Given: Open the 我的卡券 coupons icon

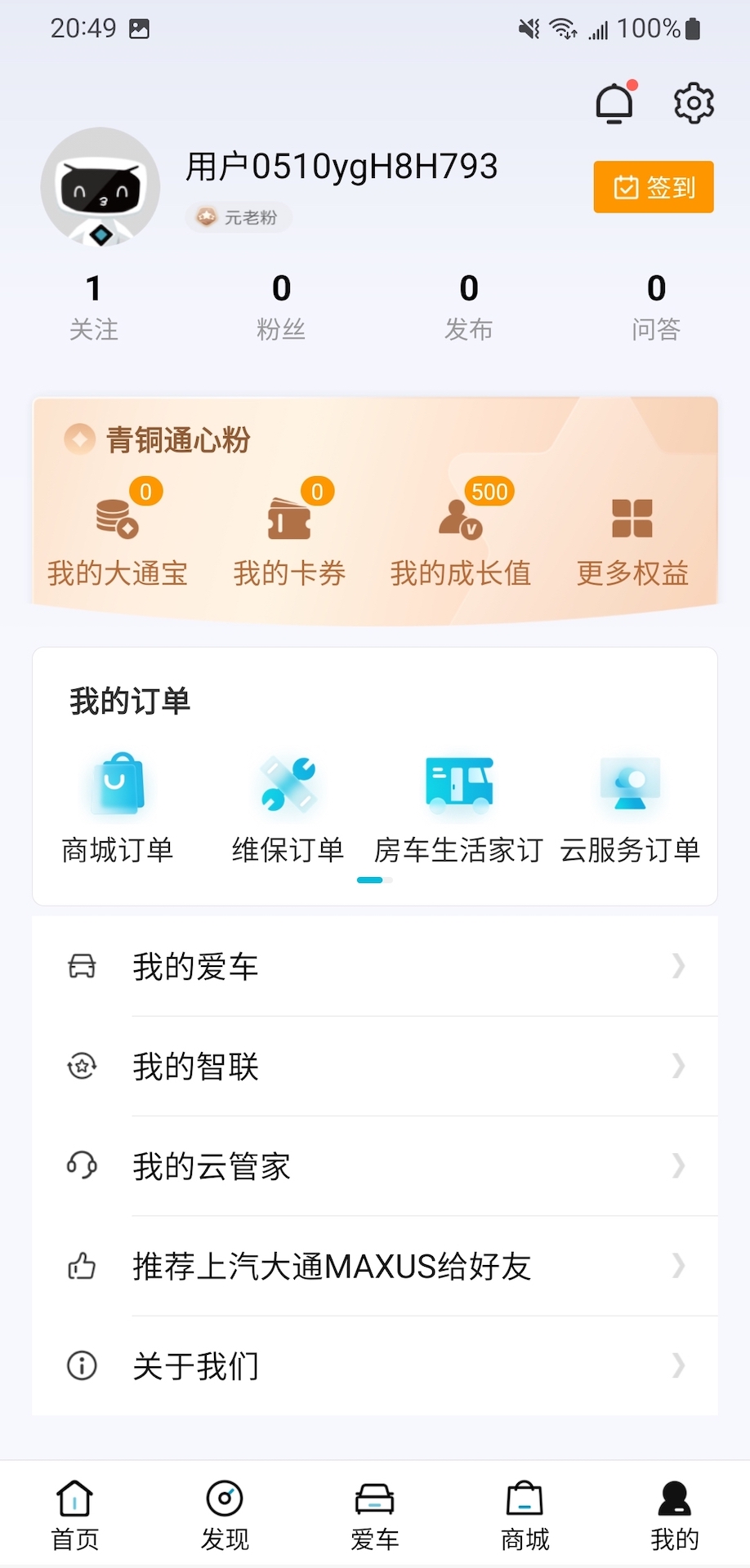Looking at the screenshot, I should [289, 516].
